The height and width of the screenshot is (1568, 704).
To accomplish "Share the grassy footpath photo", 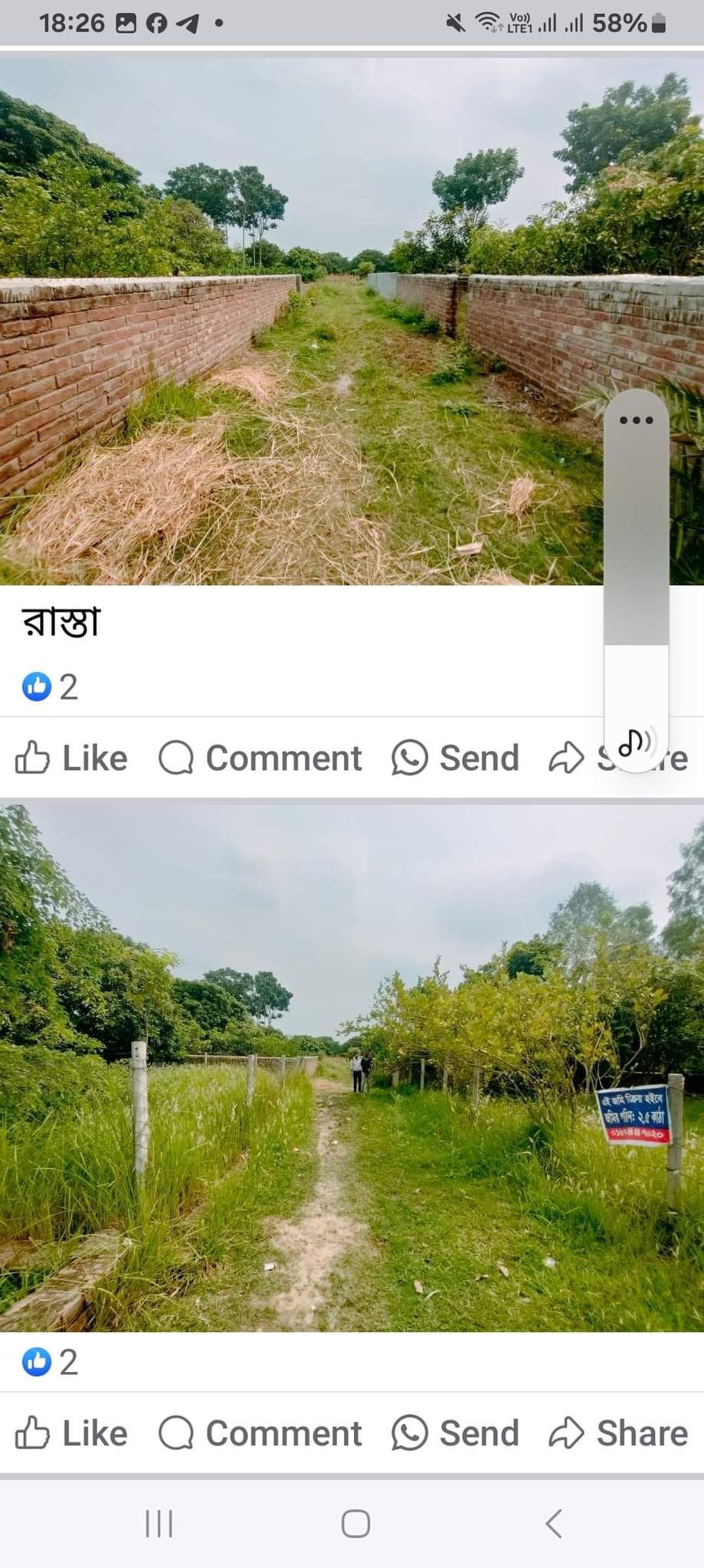I will (619, 1433).
